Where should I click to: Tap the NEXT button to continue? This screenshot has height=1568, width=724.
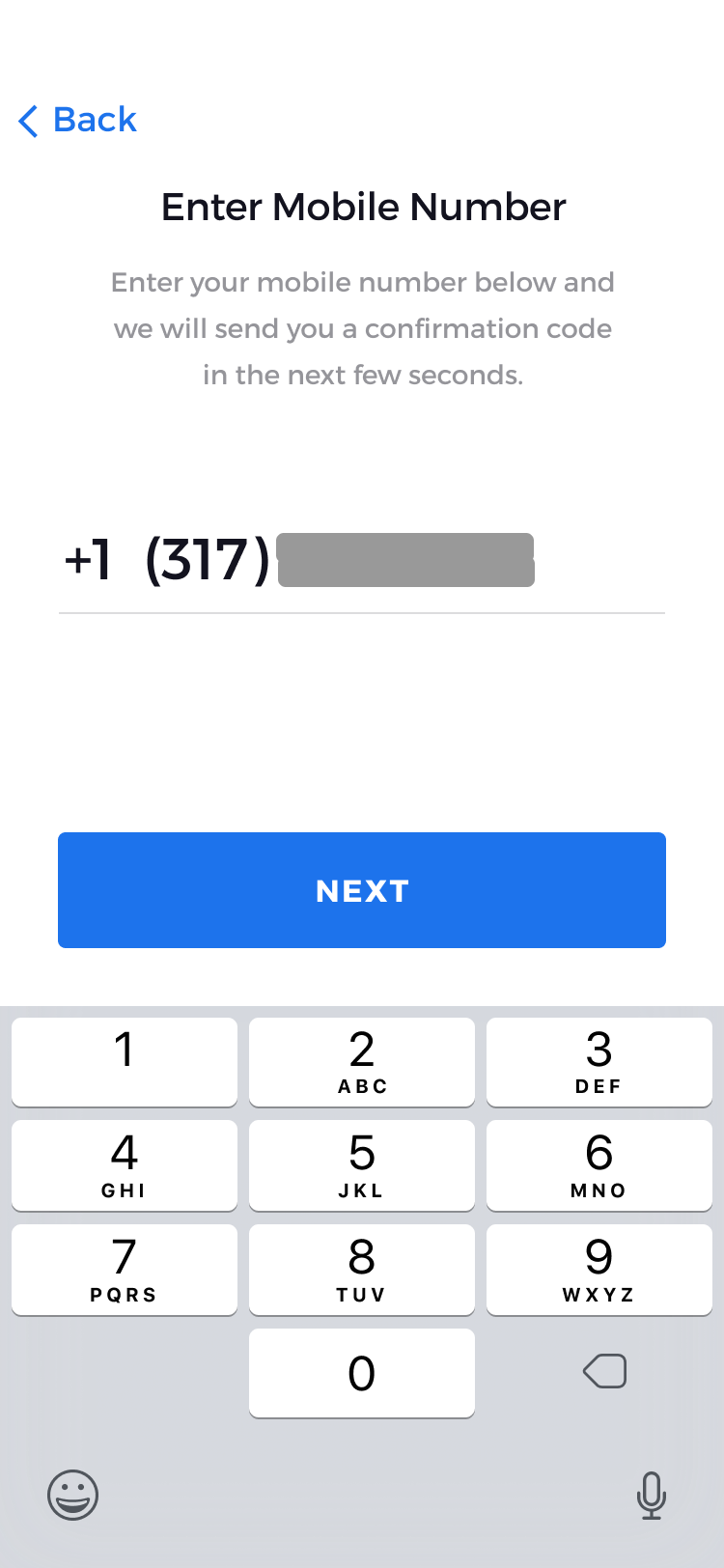click(362, 890)
